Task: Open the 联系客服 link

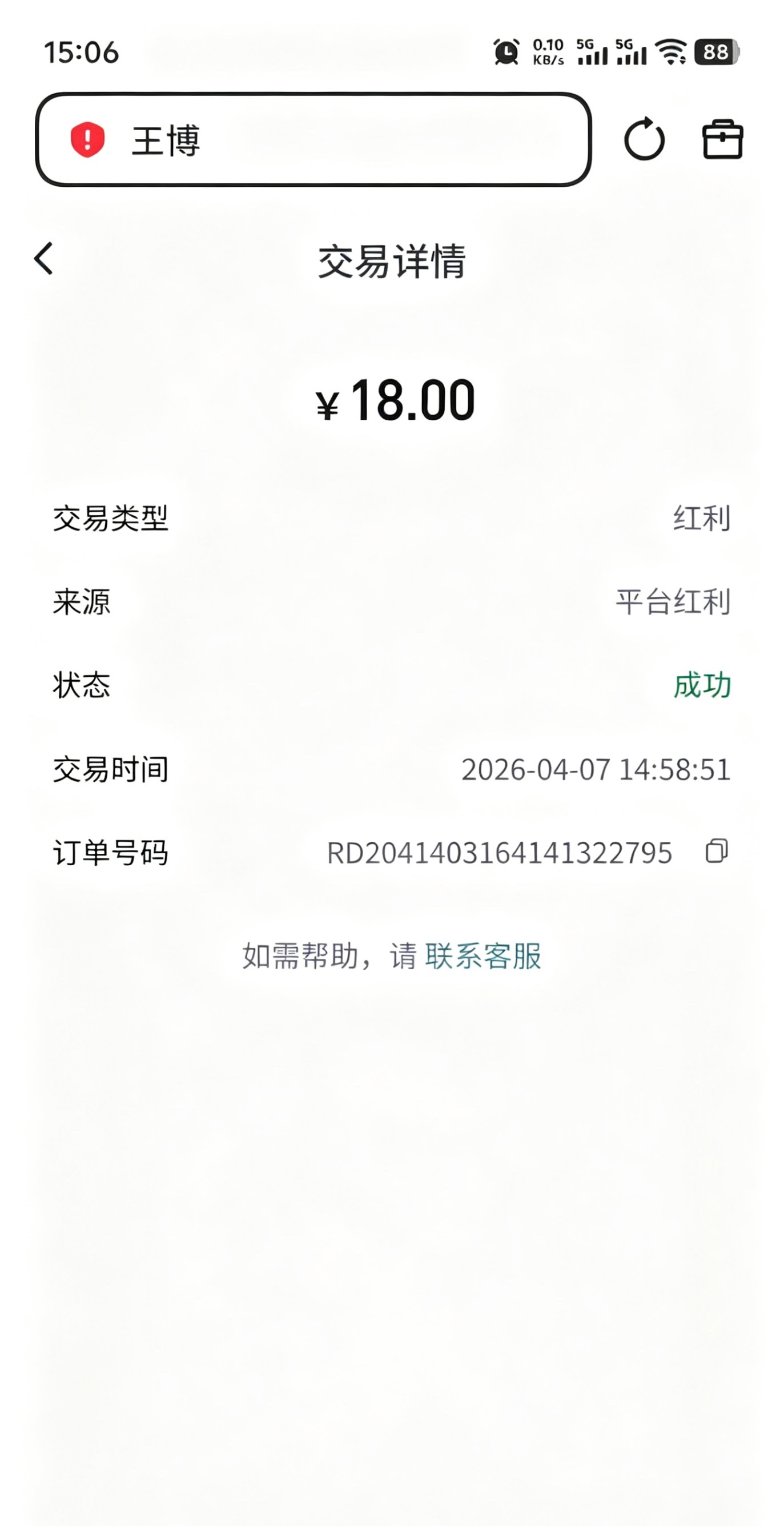Action: [483, 955]
